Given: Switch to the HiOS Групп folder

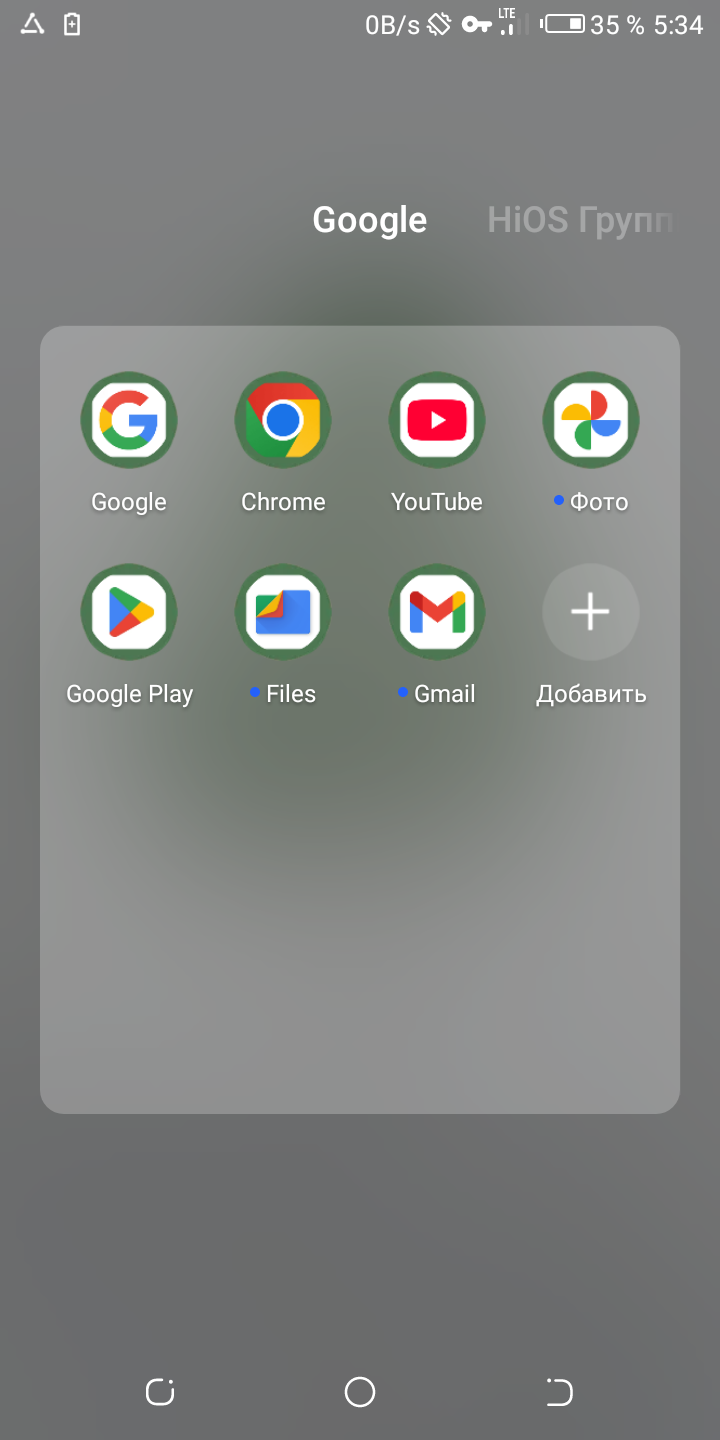Looking at the screenshot, I should [x=580, y=220].
